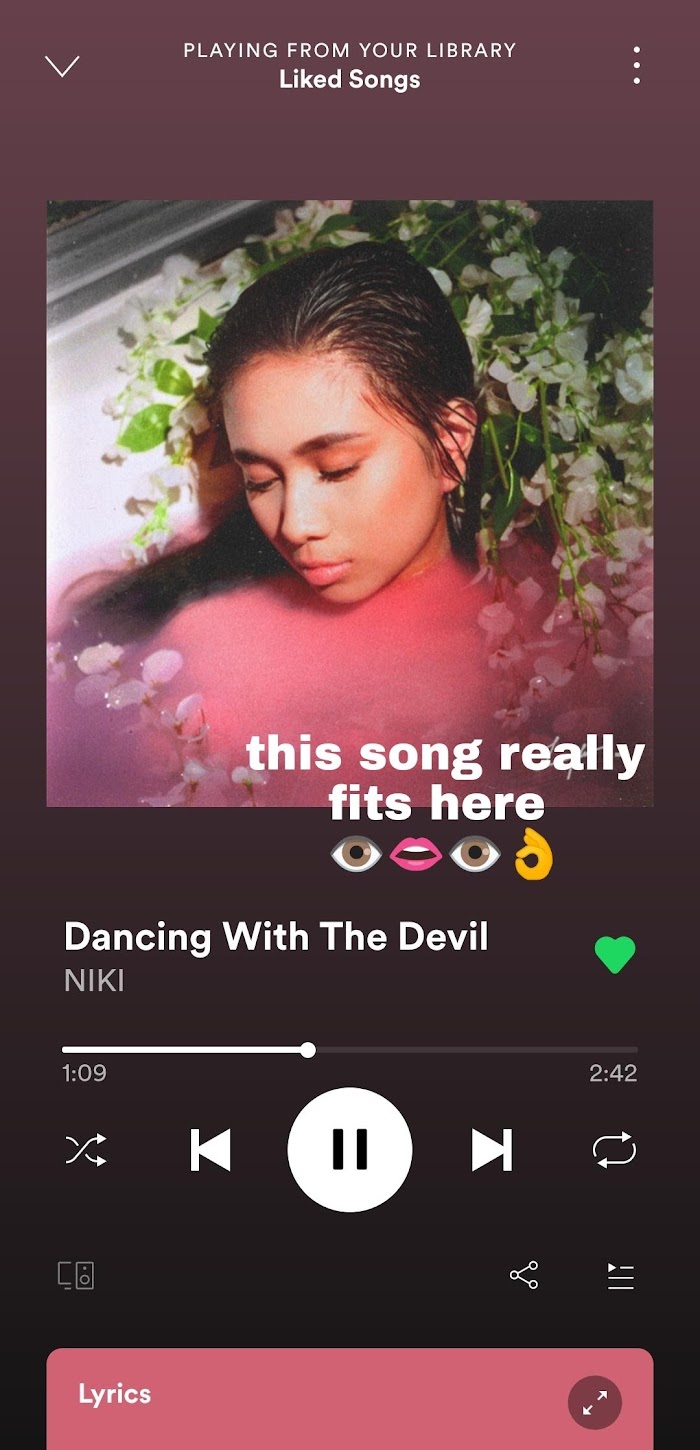The width and height of the screenshot is (700, 1450).
Task: Open the connect to a device menu
Action: click(x=76, y=1275)
